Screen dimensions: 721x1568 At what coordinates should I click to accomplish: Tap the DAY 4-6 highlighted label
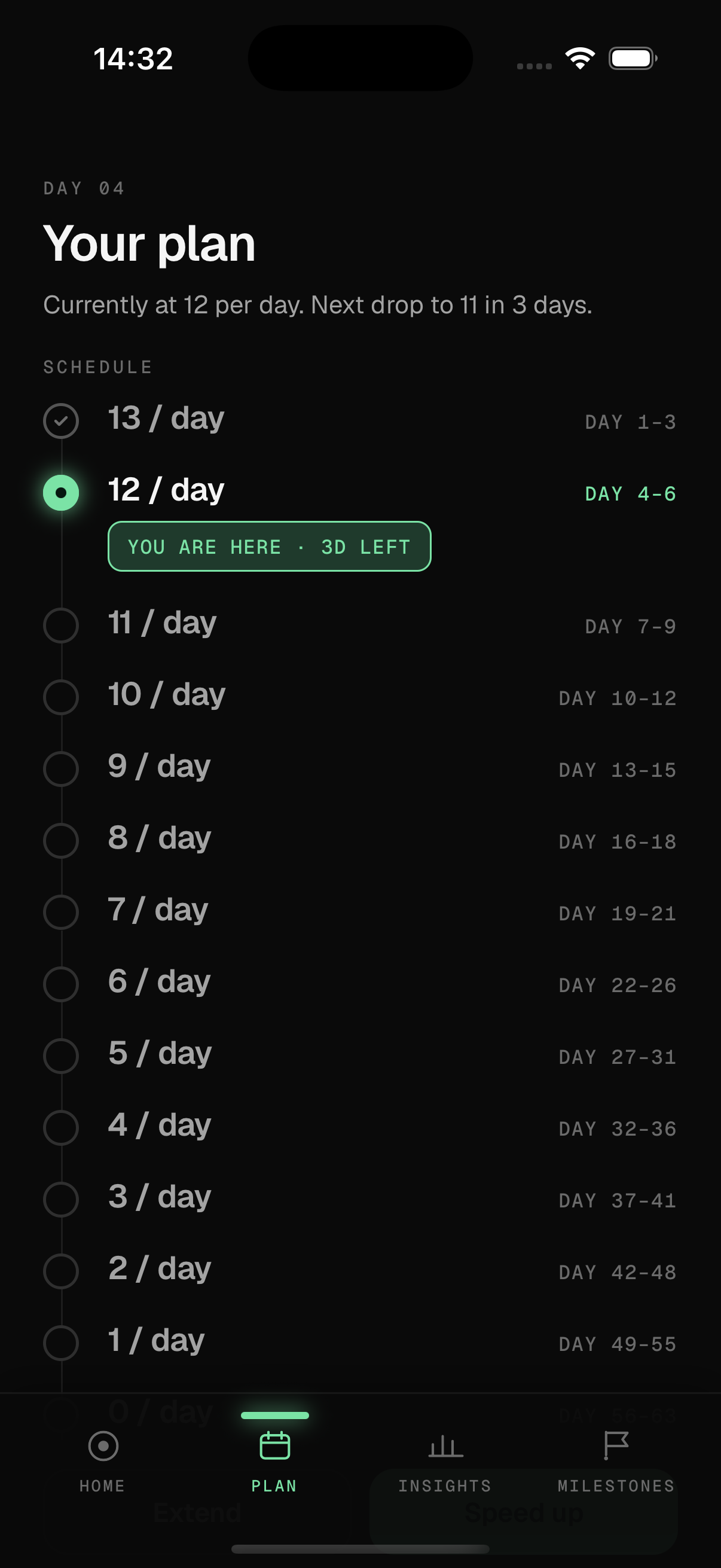[630, 493]
